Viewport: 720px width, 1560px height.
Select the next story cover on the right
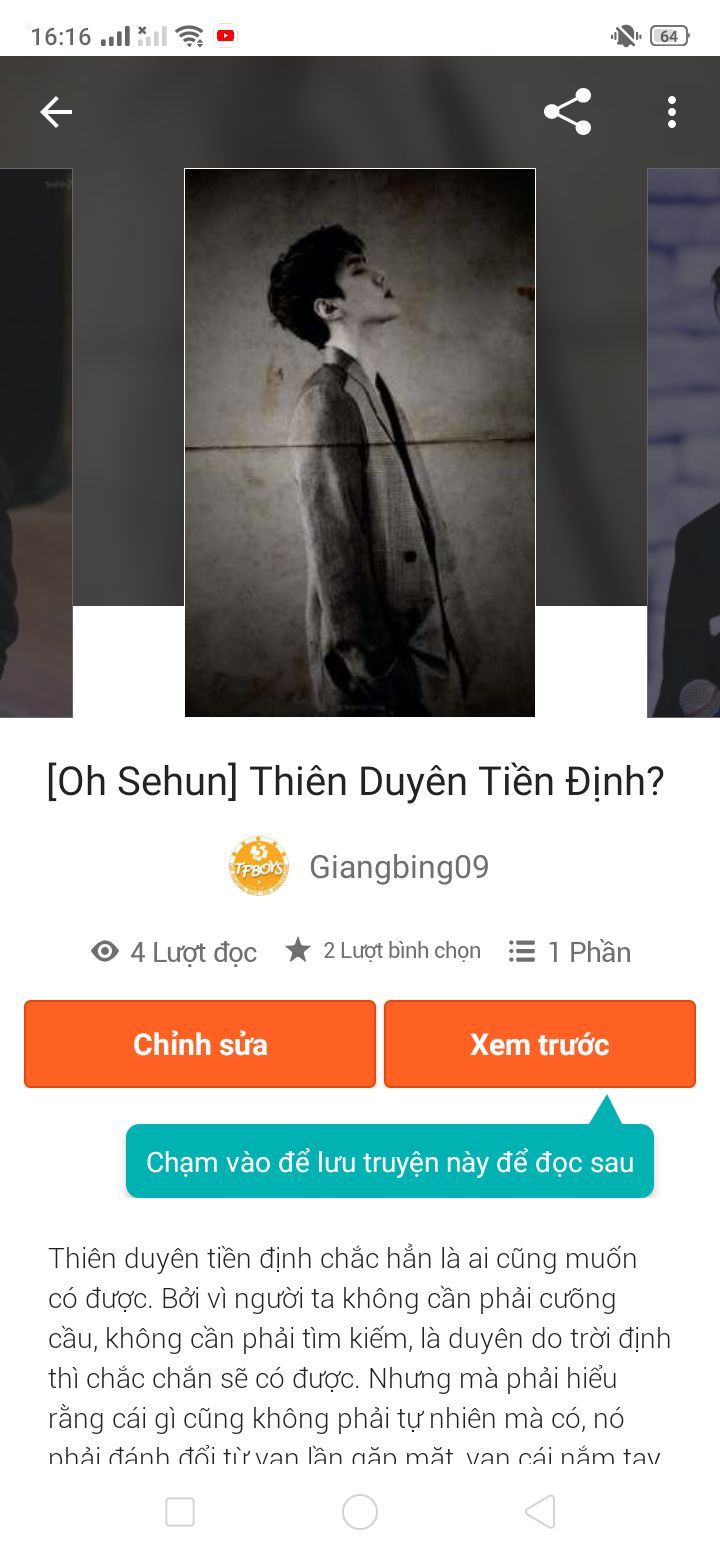684,443
